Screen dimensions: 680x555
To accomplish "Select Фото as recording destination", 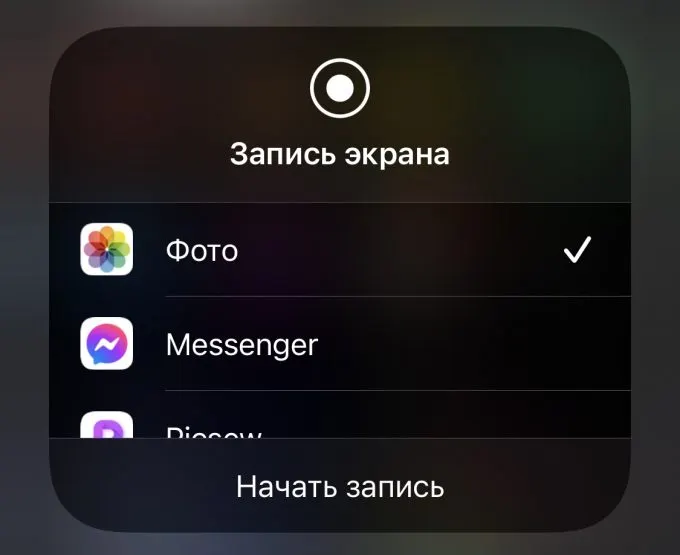I will tap(339, 249).
